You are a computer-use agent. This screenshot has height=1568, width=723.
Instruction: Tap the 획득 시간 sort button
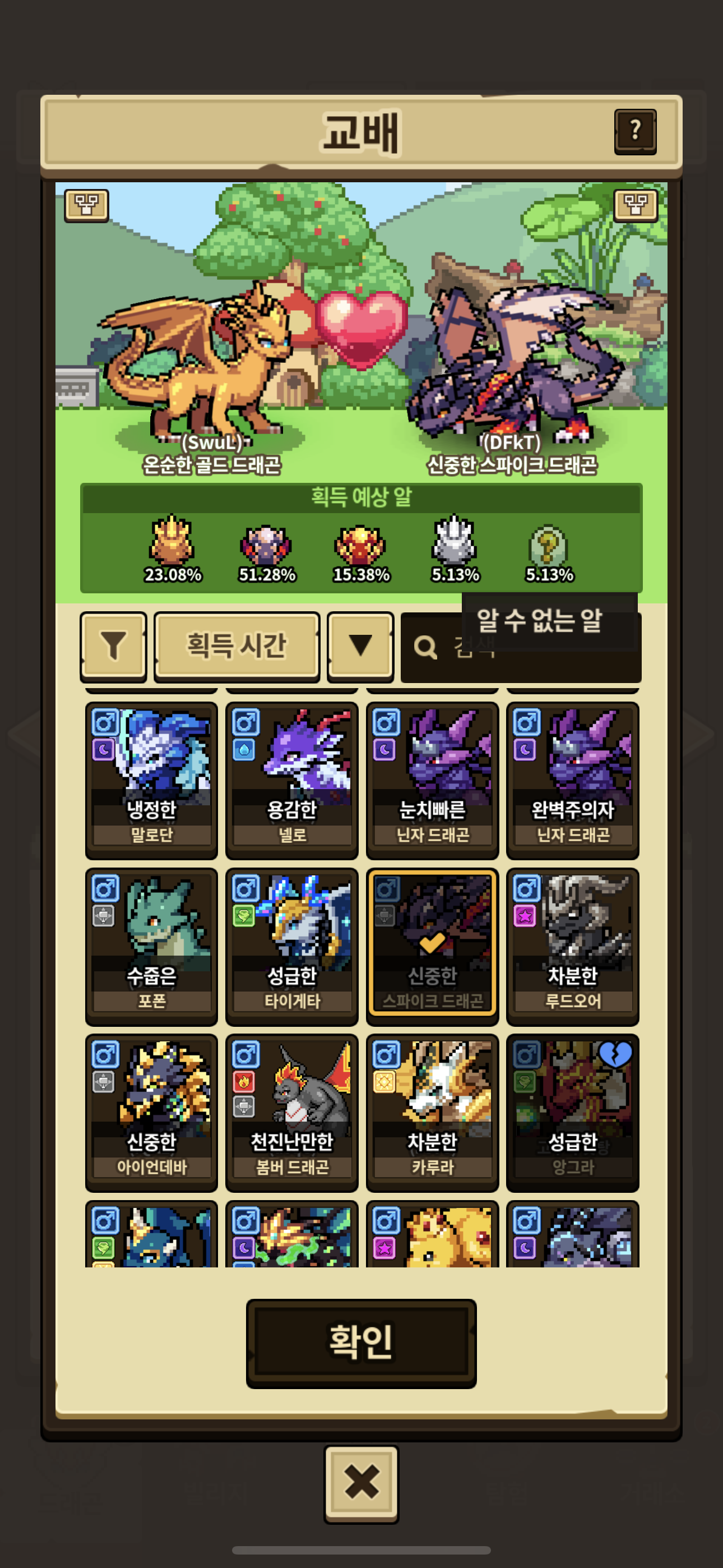237,645
